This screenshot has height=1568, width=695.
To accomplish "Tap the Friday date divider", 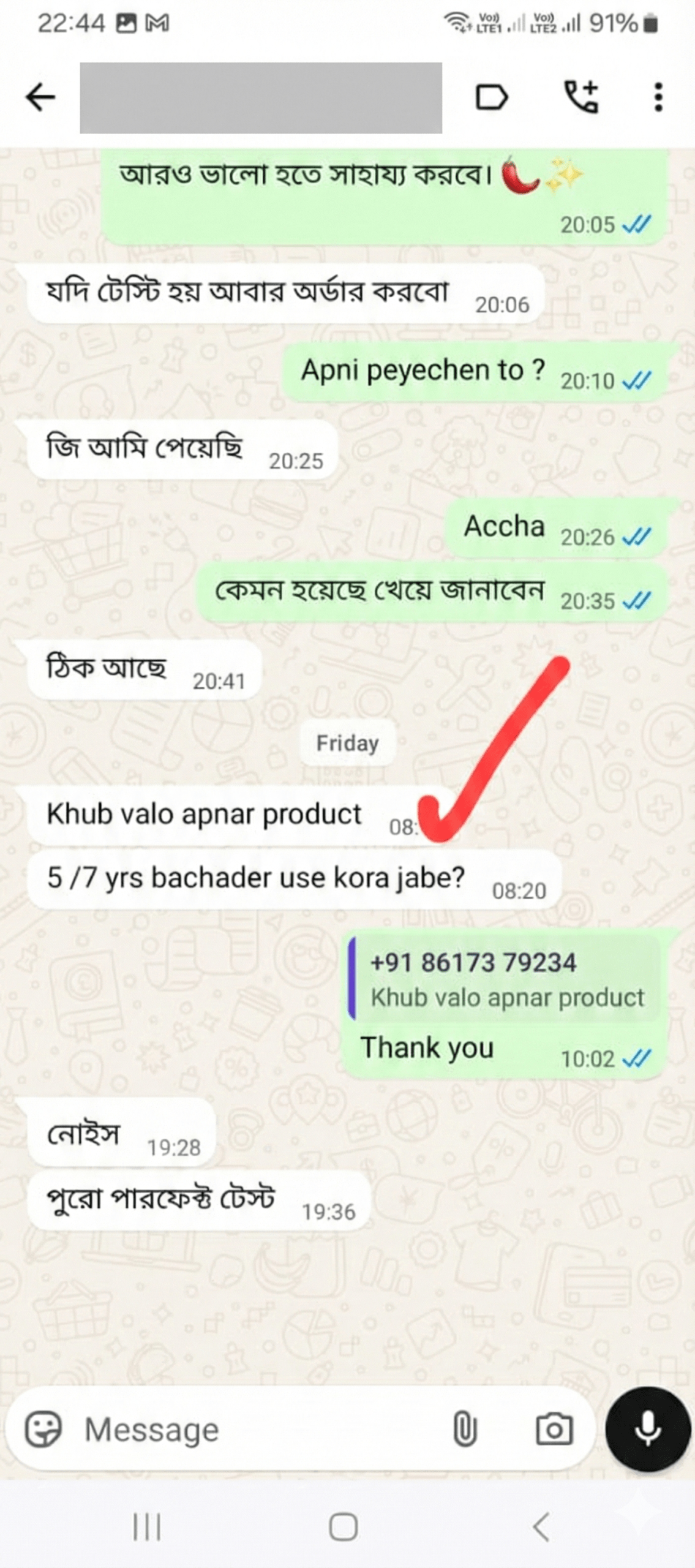I will tap(347, 744).
